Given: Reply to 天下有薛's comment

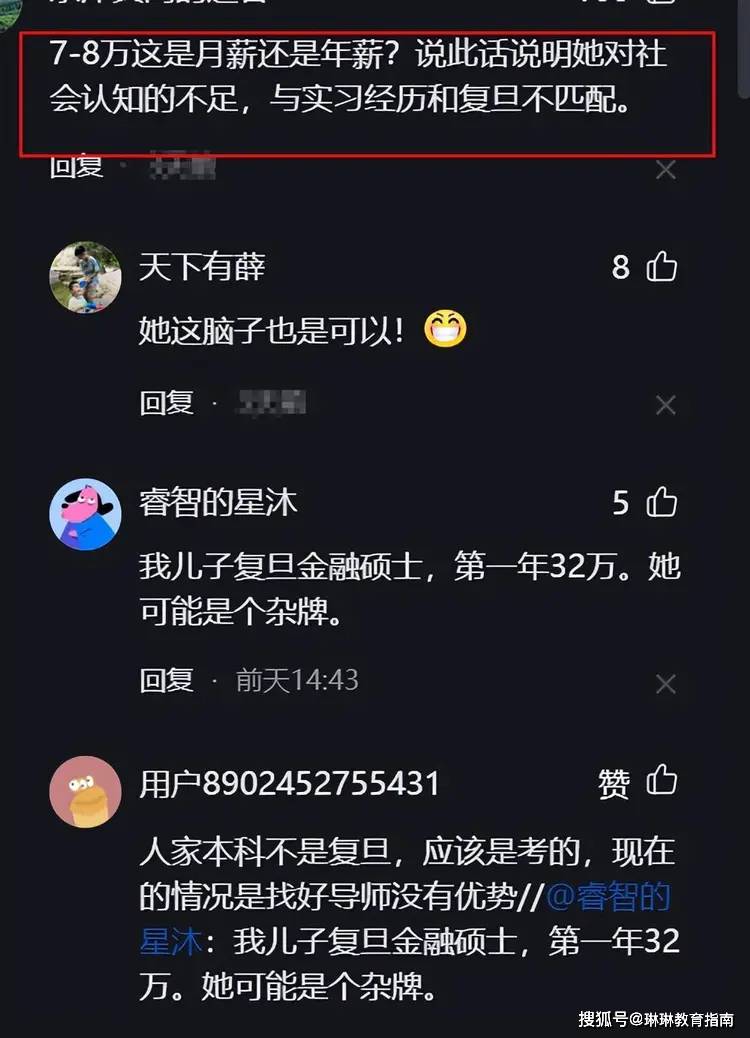Looking at the screenshot, I should pos(166,403).
